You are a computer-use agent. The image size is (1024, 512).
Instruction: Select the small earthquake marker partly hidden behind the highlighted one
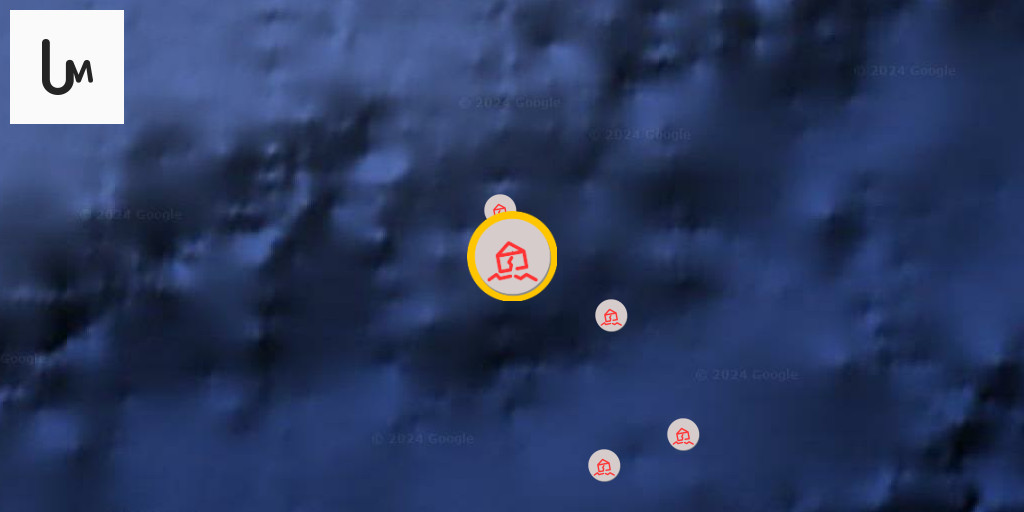[500, 206]
